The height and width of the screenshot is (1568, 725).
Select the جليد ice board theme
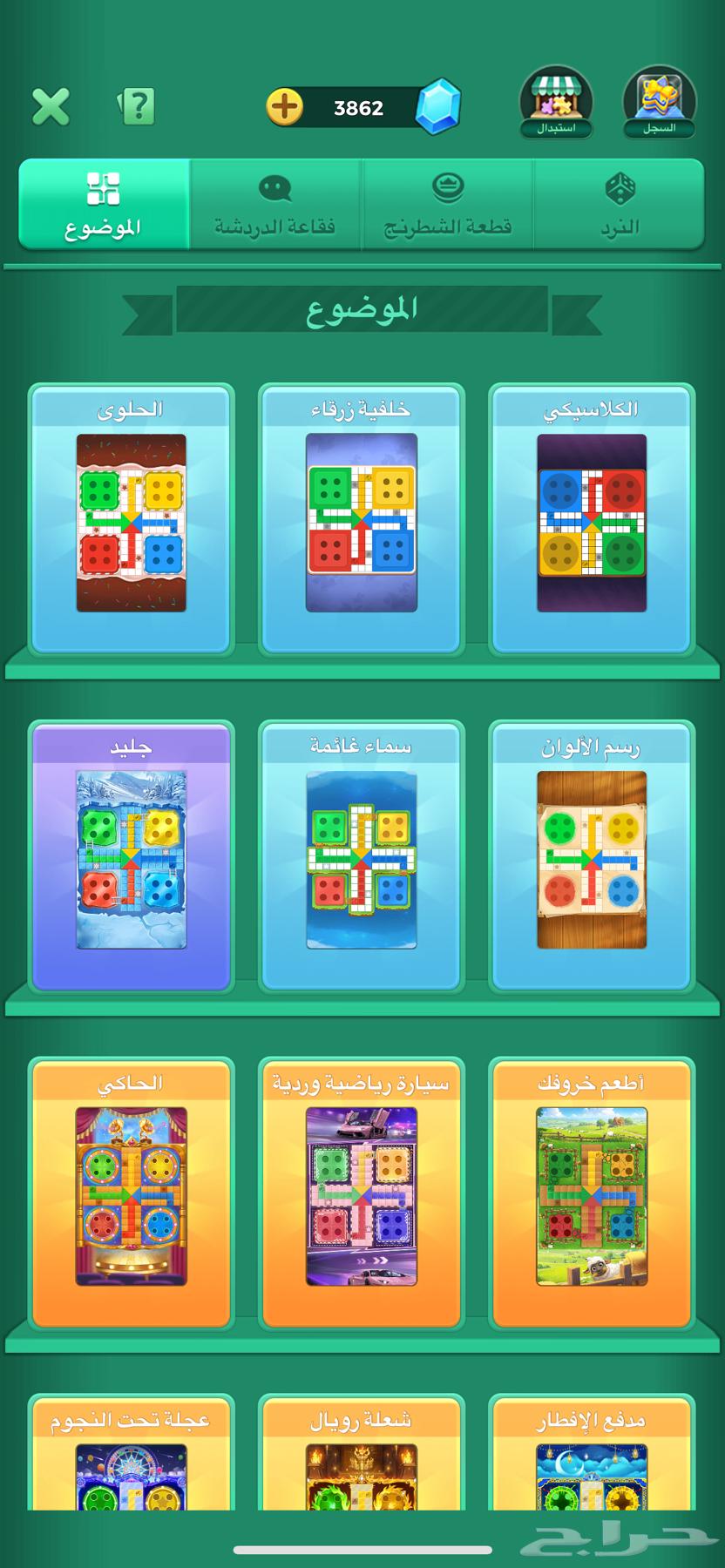click(132, 858)
